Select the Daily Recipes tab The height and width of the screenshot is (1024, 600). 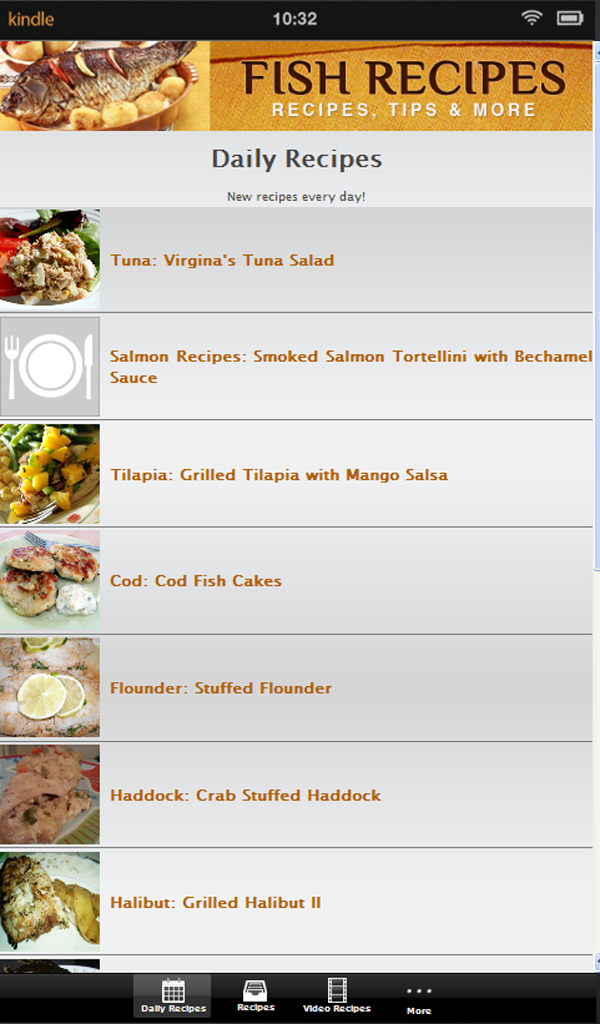coord(173,996)
